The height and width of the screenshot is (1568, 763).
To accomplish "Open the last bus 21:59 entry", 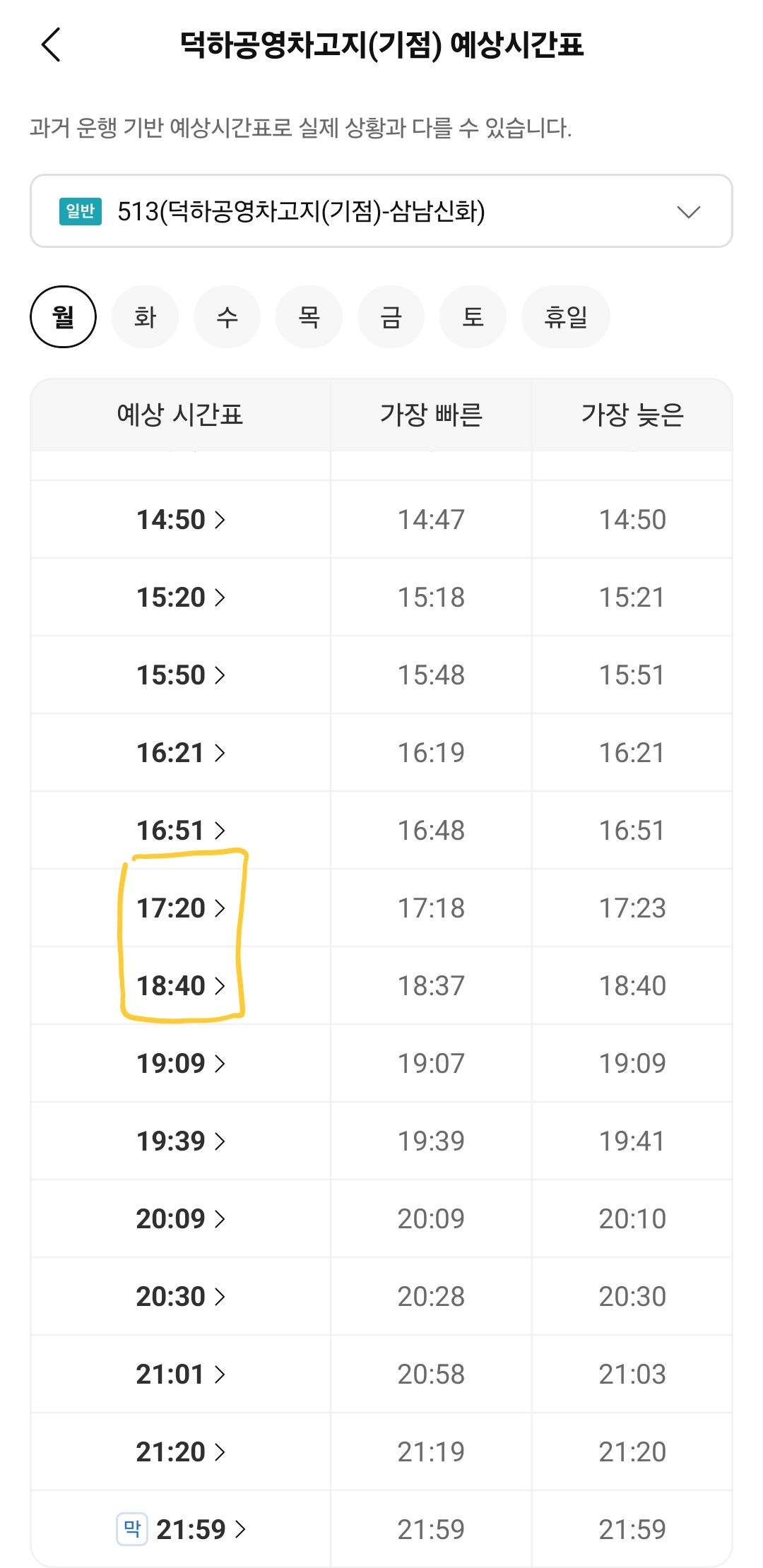I will click(189, 1530).
